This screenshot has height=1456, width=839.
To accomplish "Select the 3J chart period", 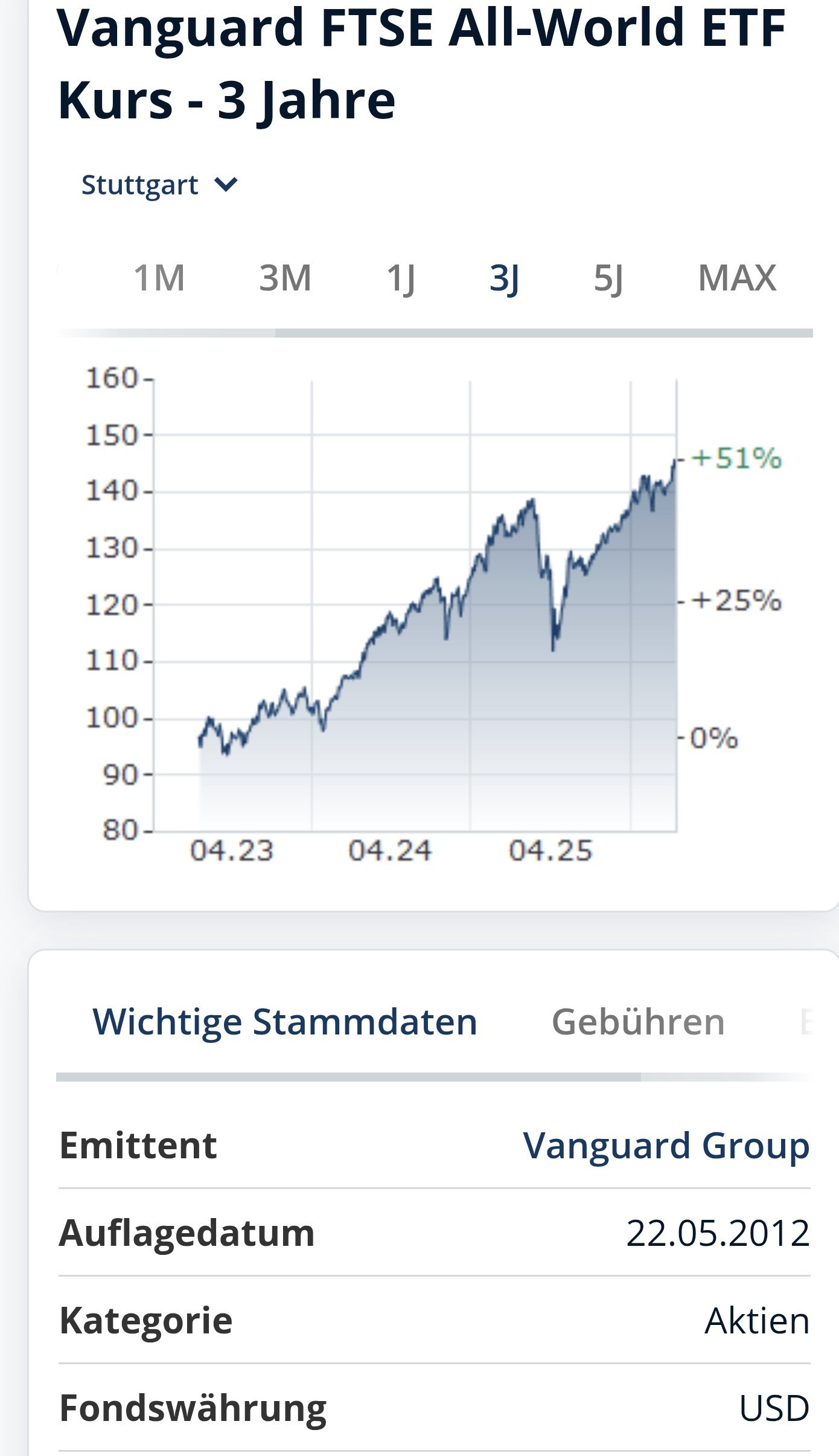I will tap(504, 278).
